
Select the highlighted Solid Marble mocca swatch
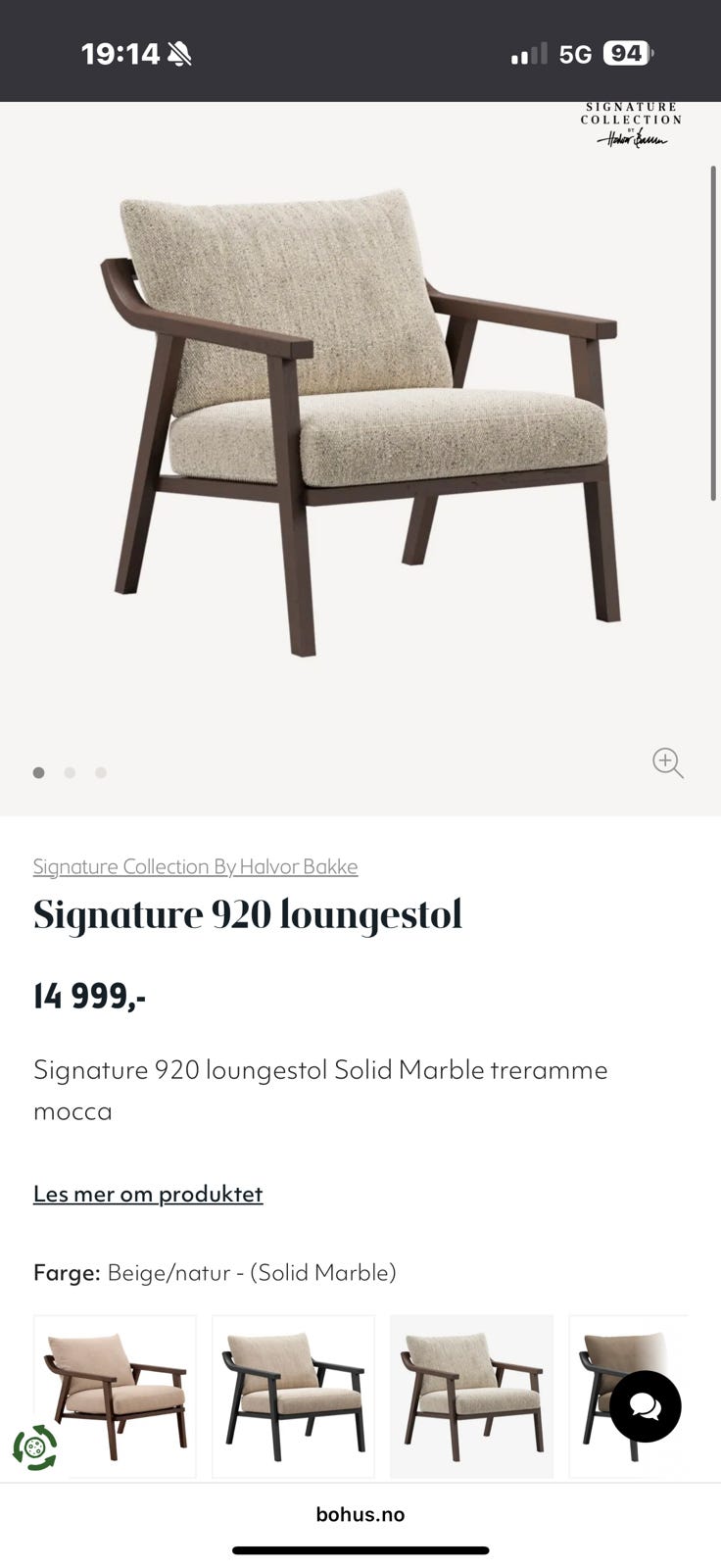point(471,1395)
